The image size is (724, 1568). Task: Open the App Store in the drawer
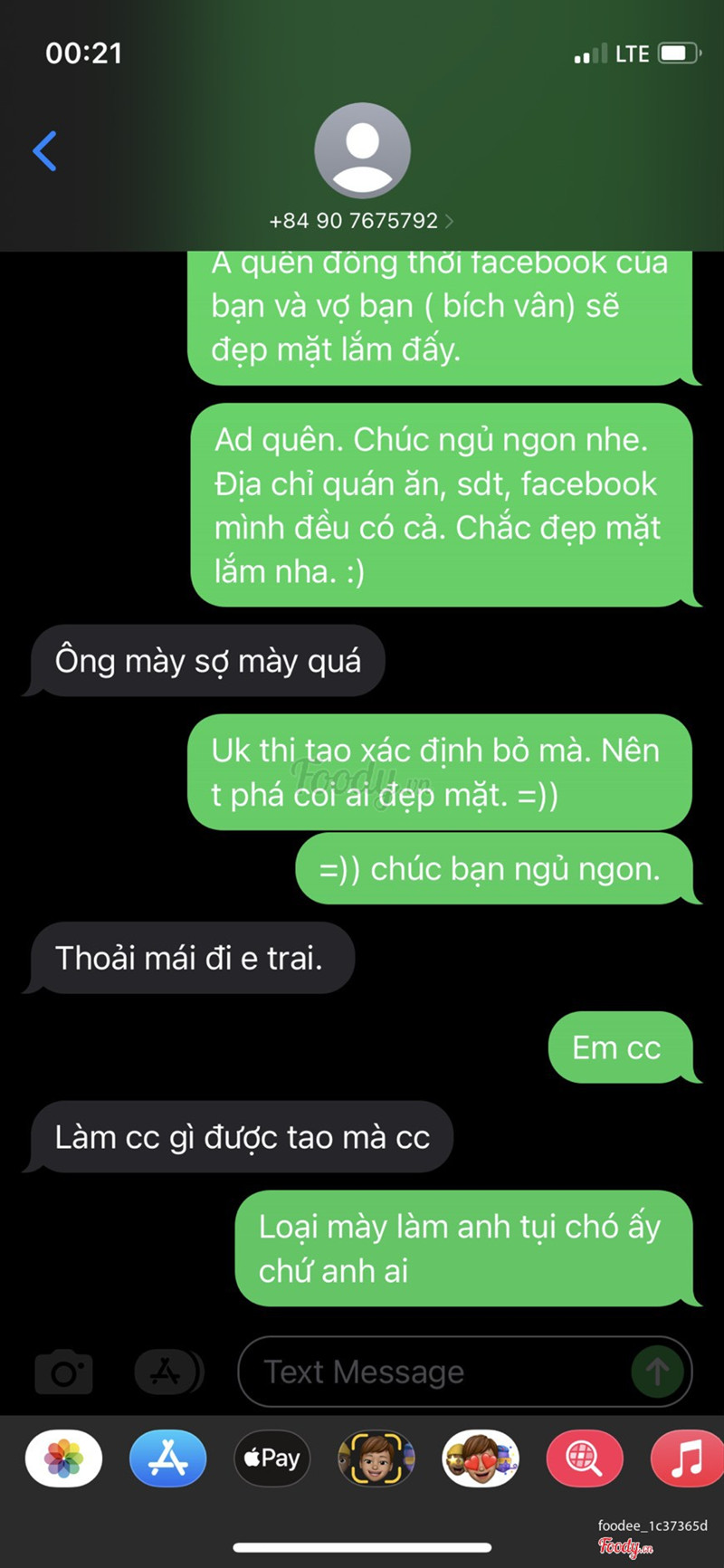click(168, 1458)
